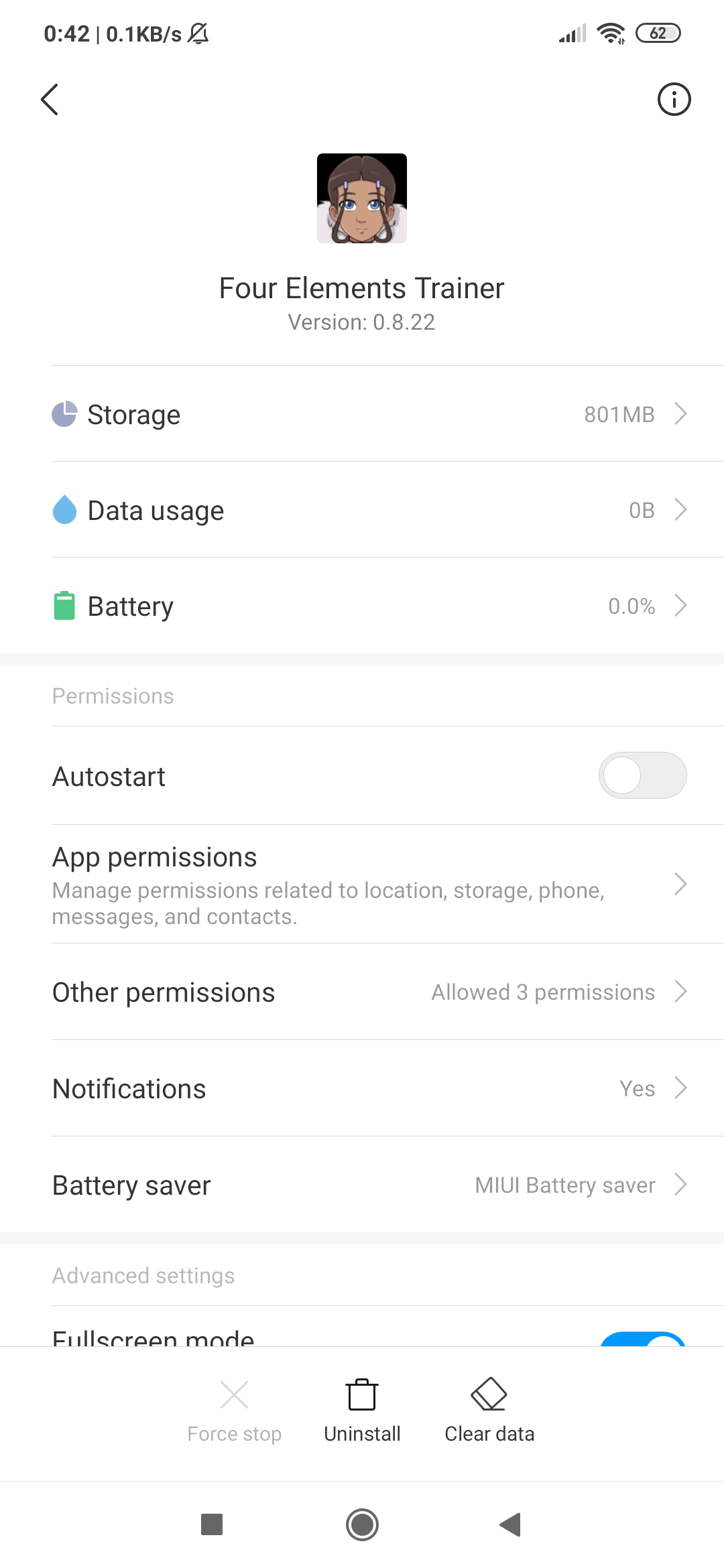Open the app info icon
Viewport: 724px width, 1568px height.
coord(673,100)
